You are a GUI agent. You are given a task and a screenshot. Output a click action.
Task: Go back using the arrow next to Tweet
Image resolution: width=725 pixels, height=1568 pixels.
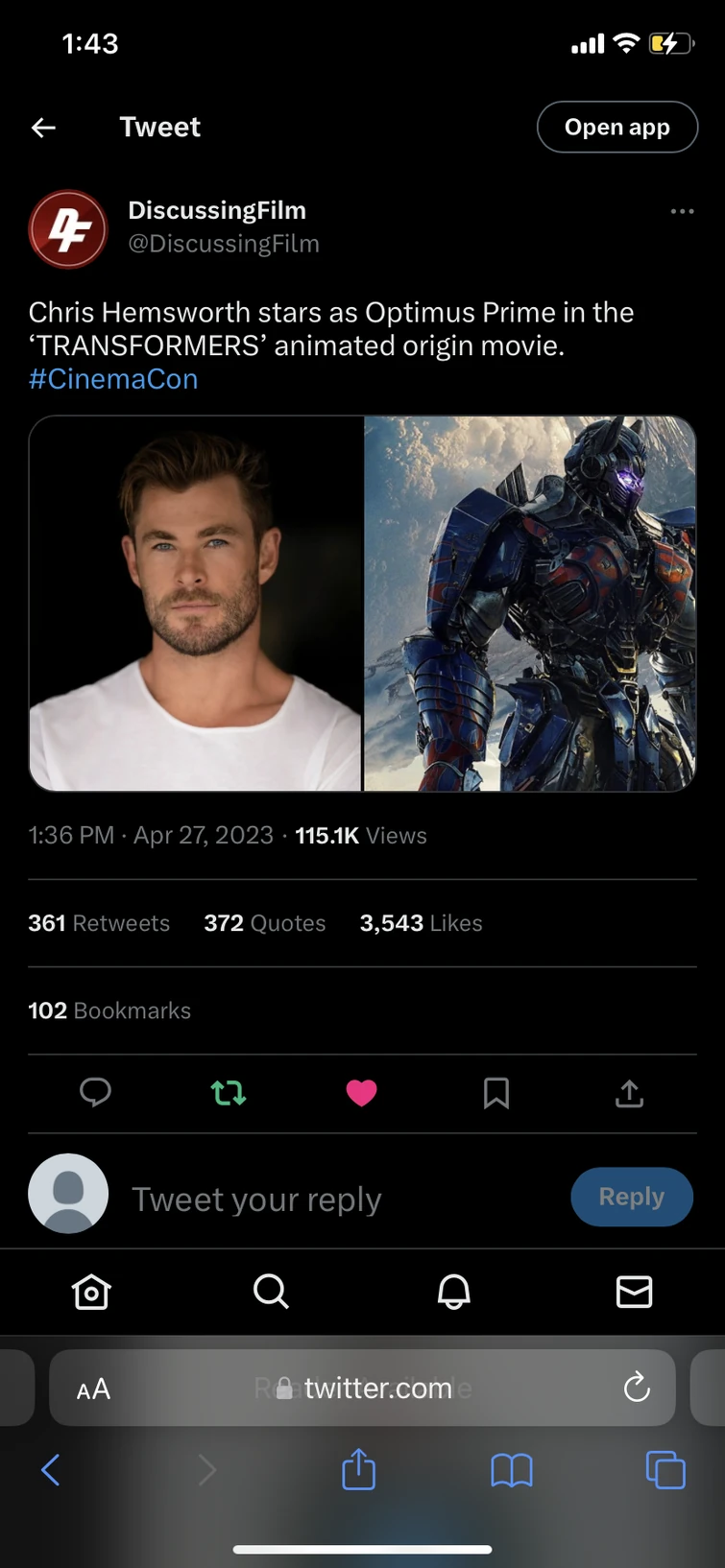43,127
